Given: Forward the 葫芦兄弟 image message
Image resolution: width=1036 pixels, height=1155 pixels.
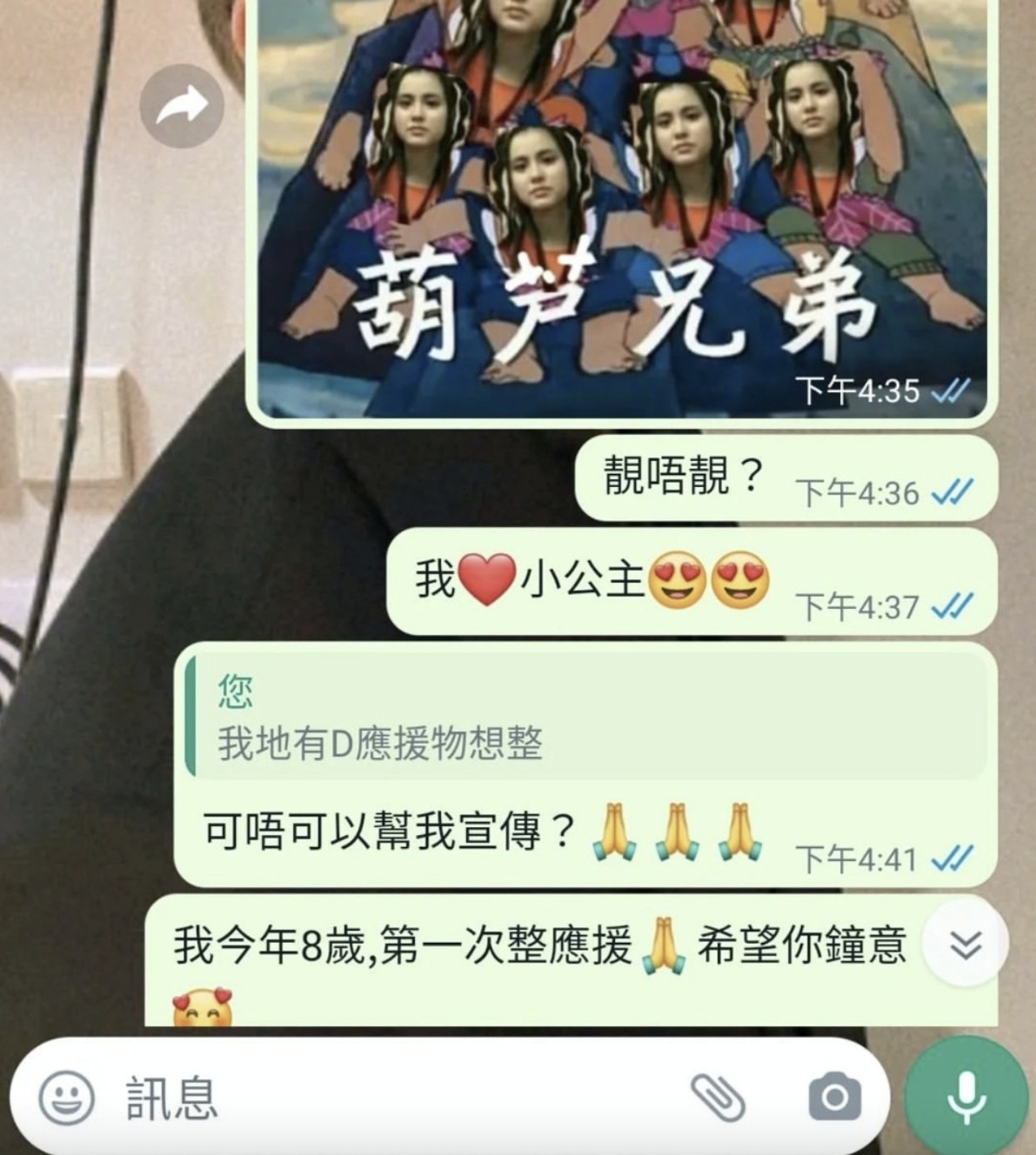Looking at the screenshot, I should pos(182,106).
